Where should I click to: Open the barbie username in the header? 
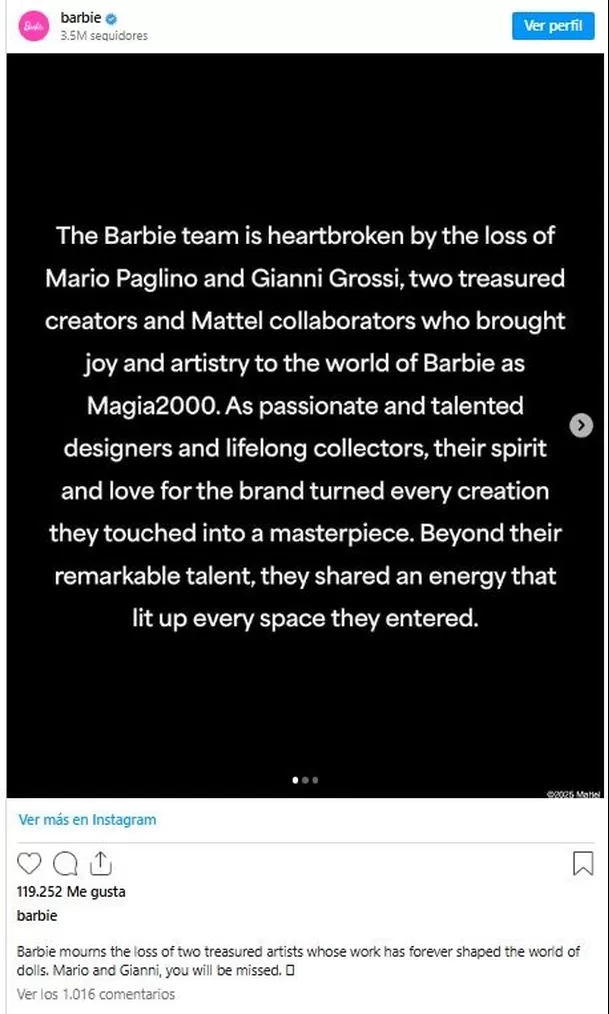(x=80, y=17)
